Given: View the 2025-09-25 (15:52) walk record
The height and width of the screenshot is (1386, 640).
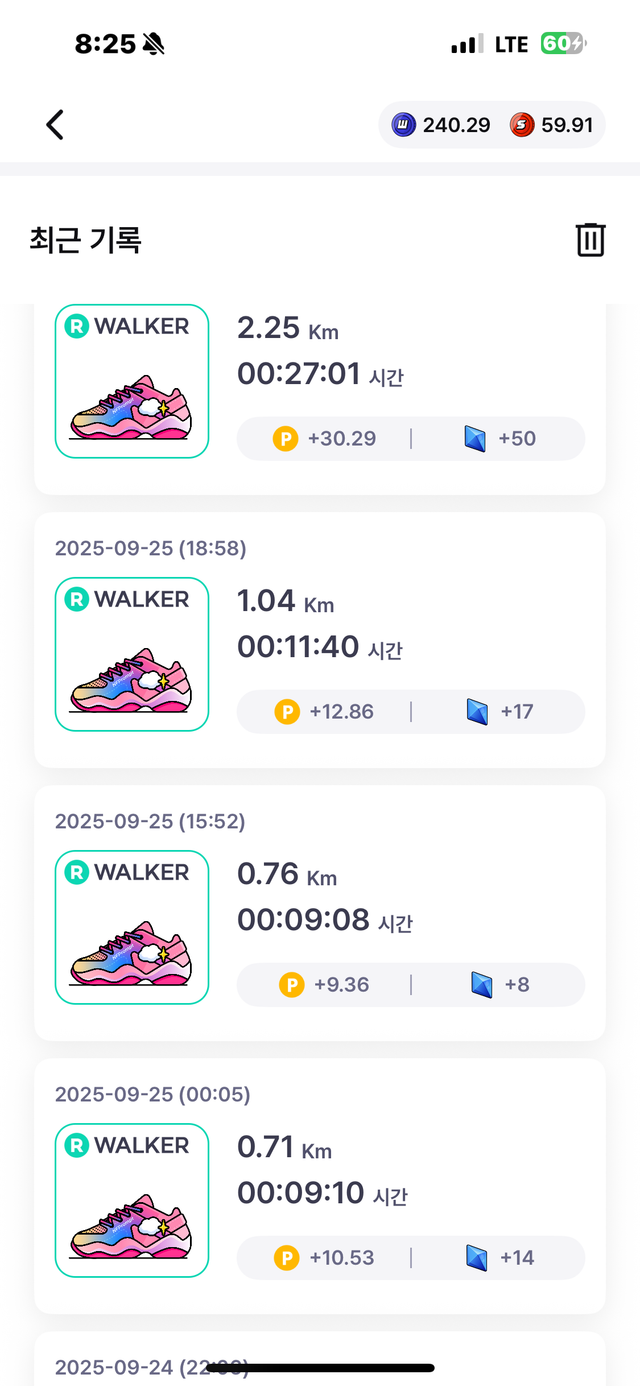Looking at the screenshot, I should pyautogui.click(x=320, y=913).
